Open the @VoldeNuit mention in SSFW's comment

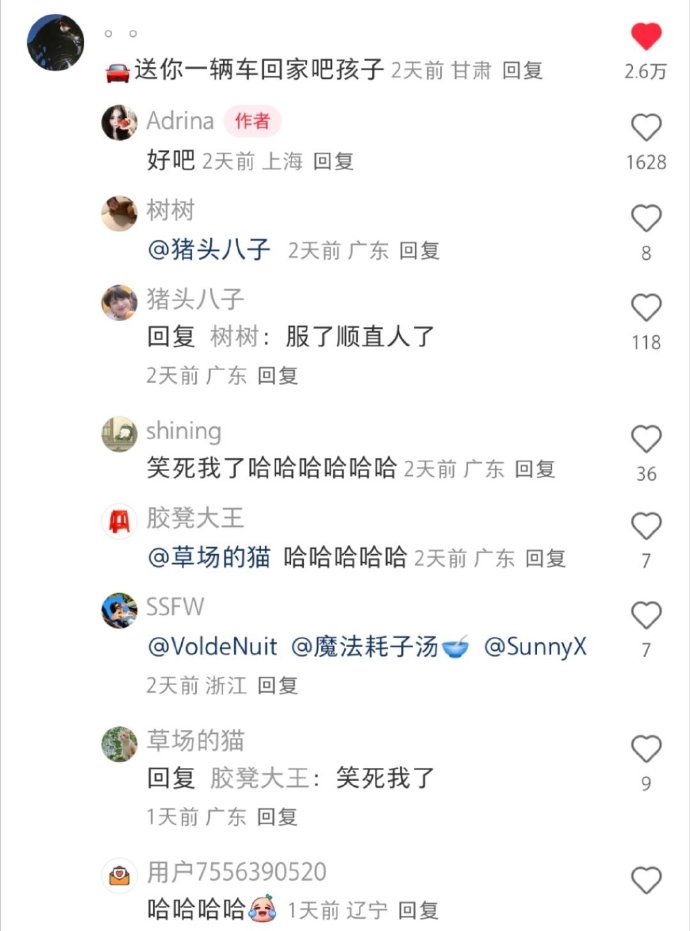(212, 647)
